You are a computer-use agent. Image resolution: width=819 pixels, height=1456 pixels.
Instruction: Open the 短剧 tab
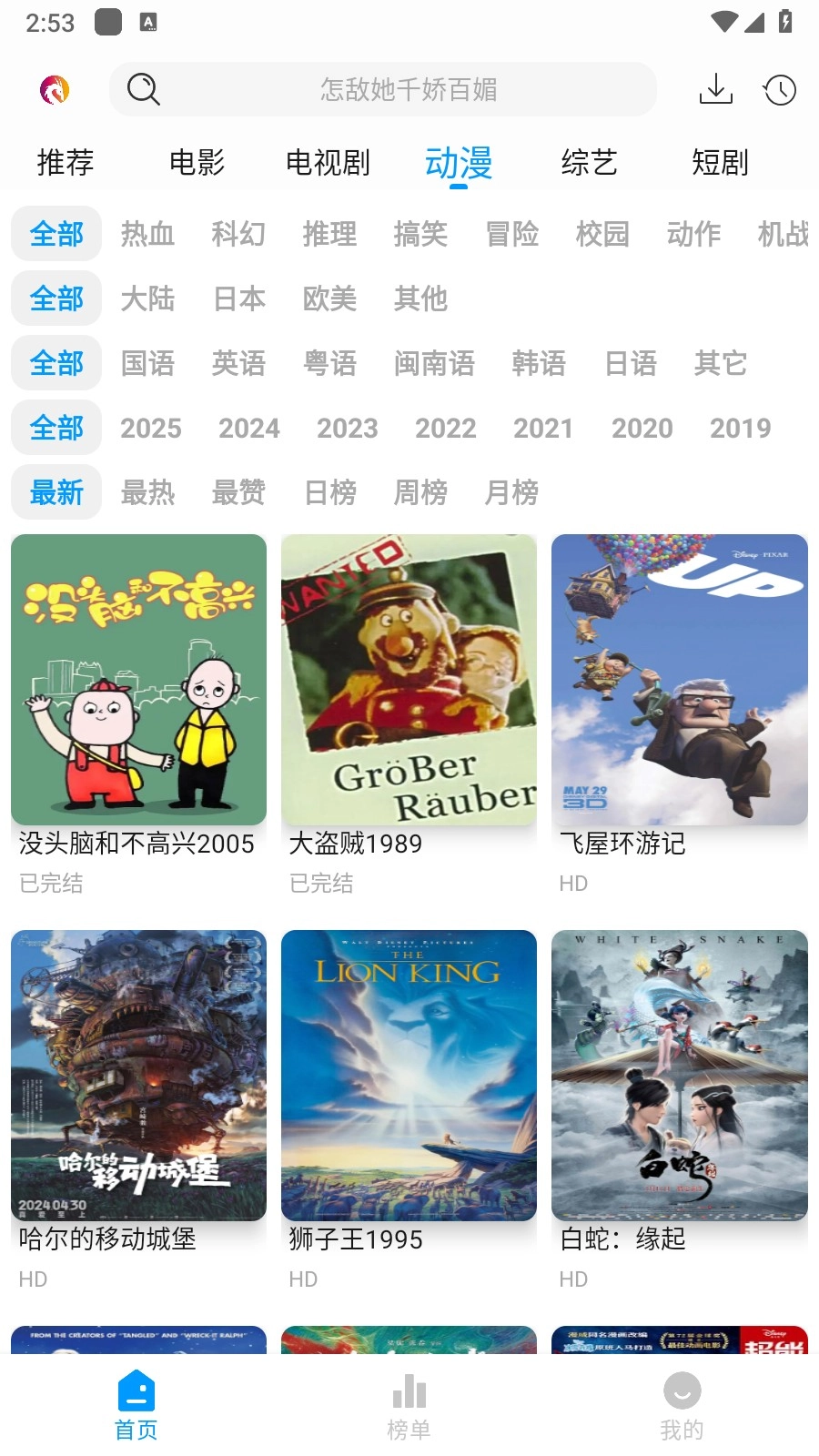pyautogui.click(x=720, y=163)
